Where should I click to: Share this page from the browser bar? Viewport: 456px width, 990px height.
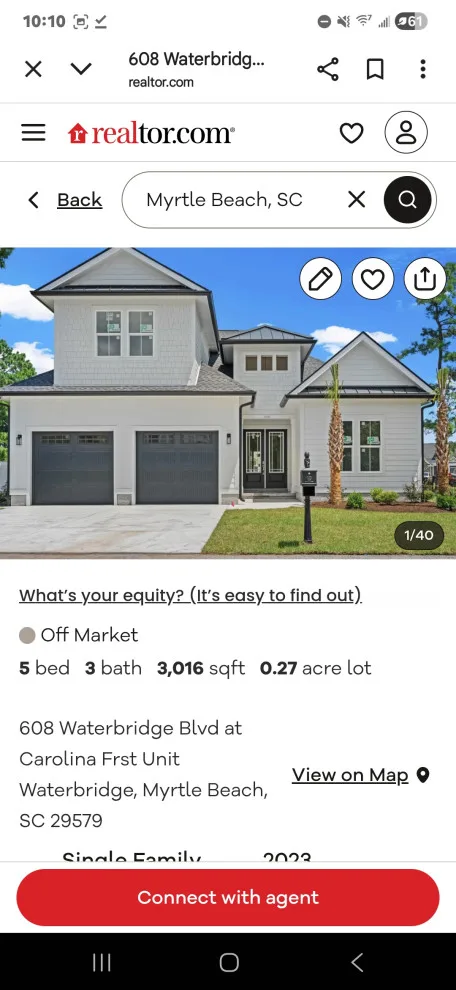click(328, 69)
